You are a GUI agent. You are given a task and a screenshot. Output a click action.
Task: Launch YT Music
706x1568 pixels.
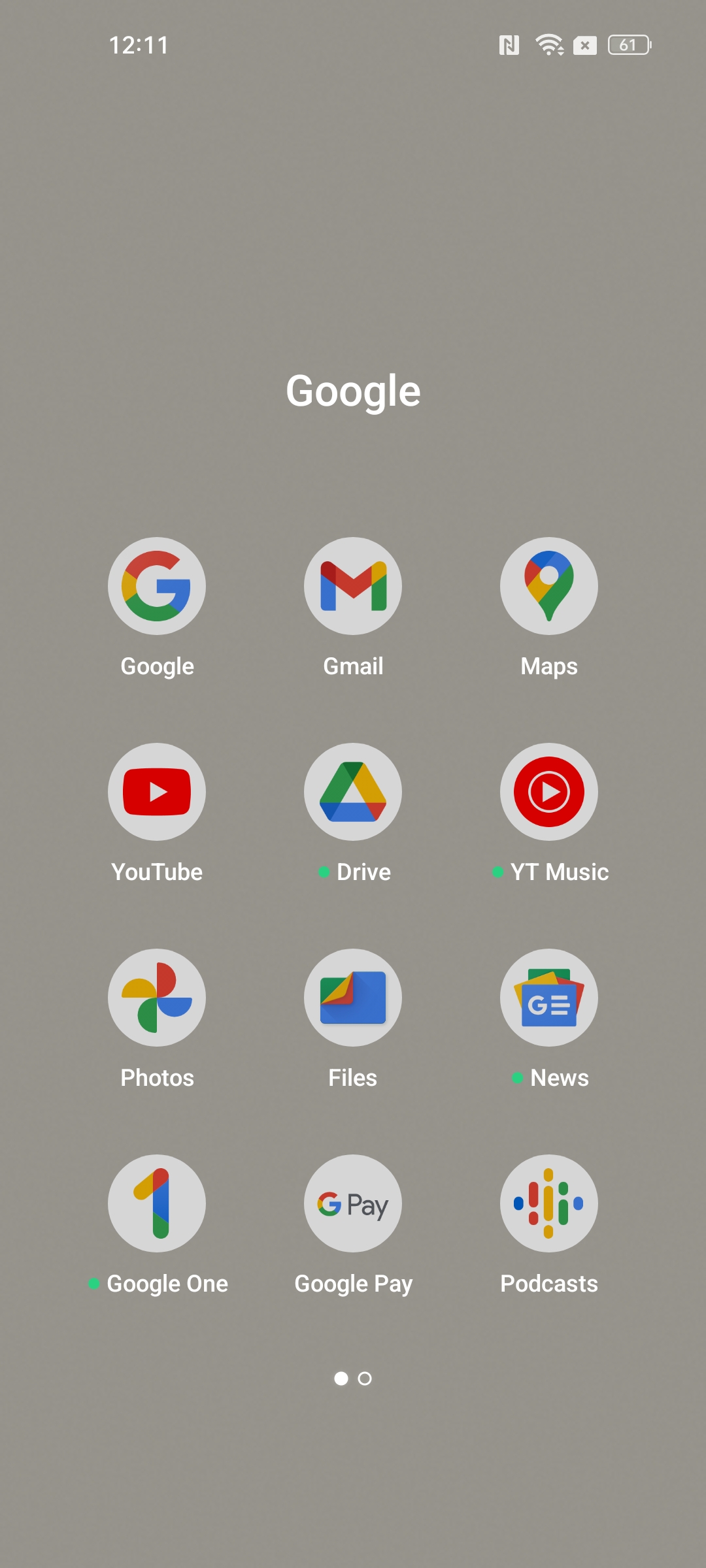549,792
